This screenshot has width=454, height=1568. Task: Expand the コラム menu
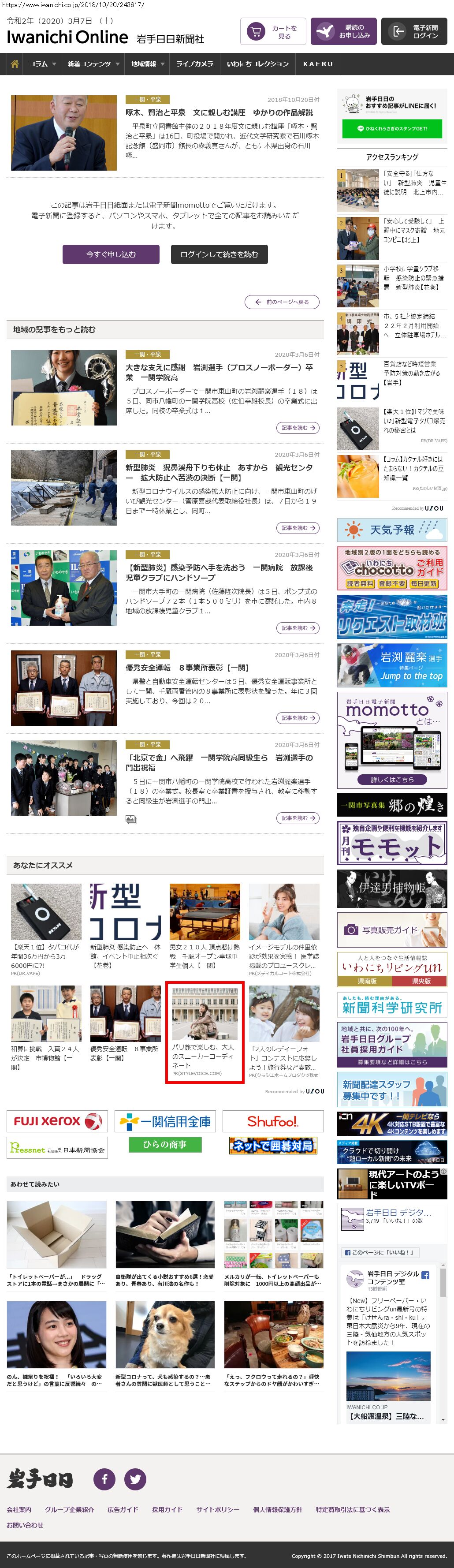pyautogui.click(x=42, y=64)
